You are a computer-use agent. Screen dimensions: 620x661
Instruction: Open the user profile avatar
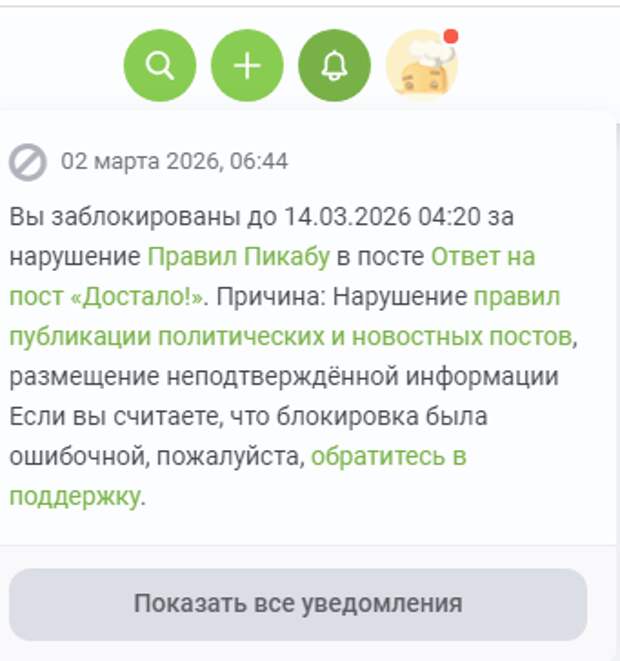click(422, 66)
